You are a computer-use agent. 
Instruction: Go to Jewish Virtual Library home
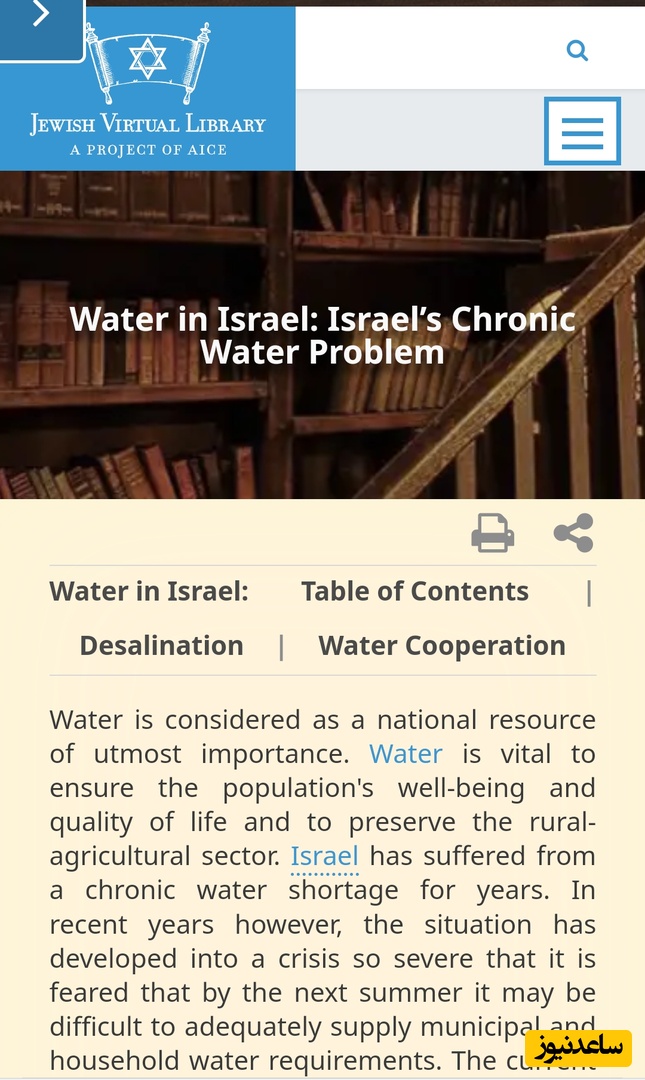point(148,92)
